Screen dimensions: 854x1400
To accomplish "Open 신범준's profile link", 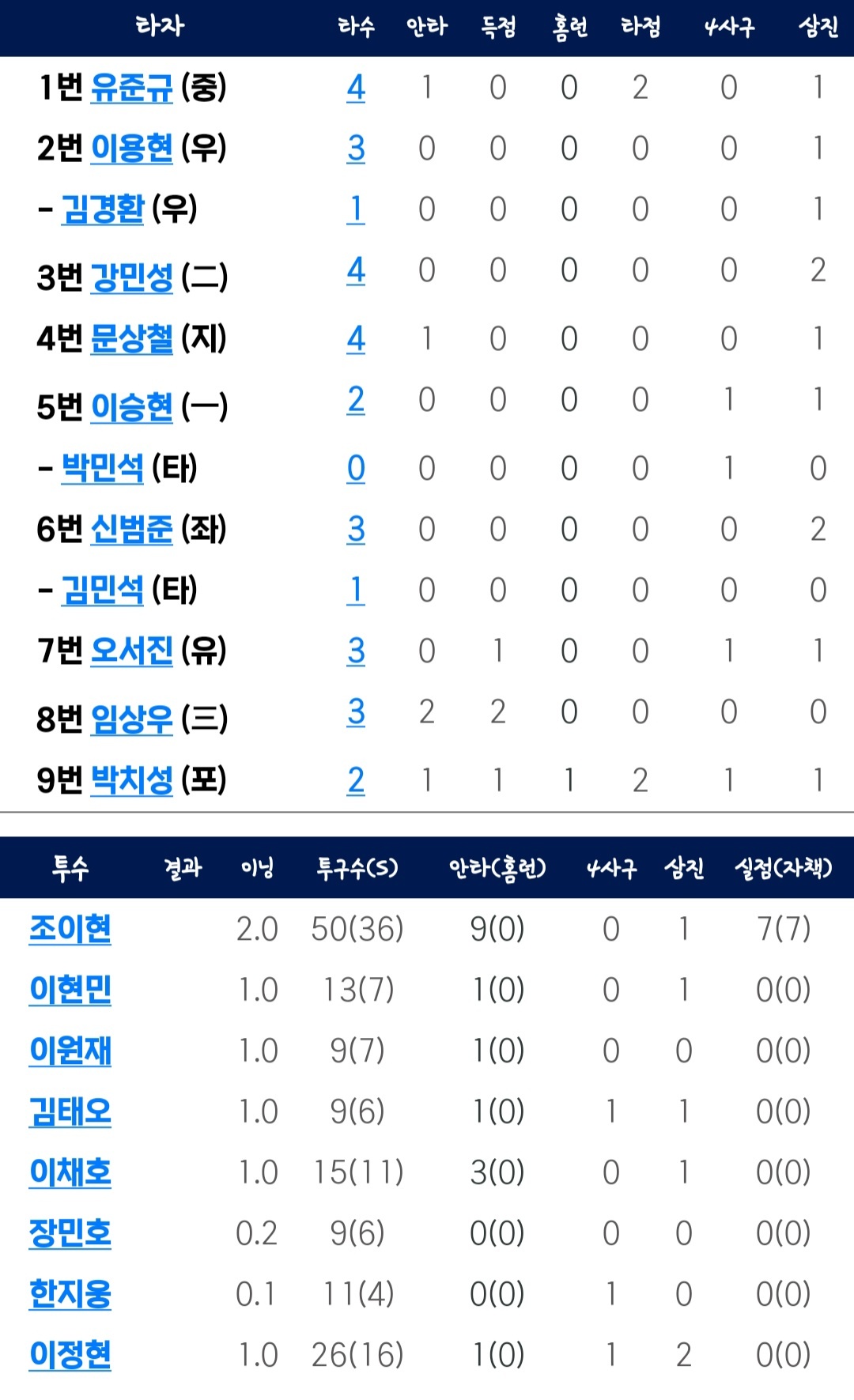I will [131, 529].
